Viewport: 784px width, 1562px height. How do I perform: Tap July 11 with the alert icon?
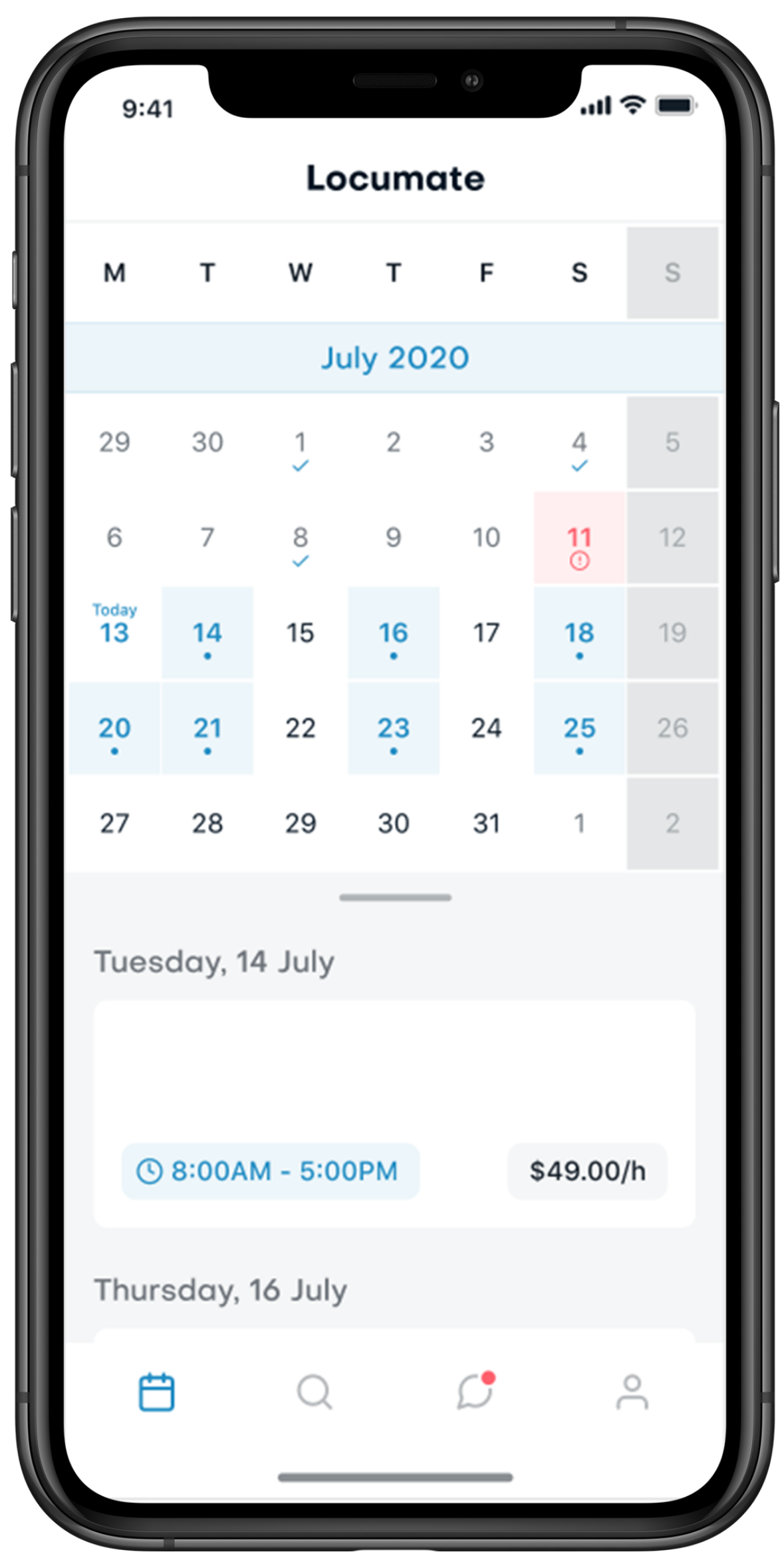pos(579,539)
